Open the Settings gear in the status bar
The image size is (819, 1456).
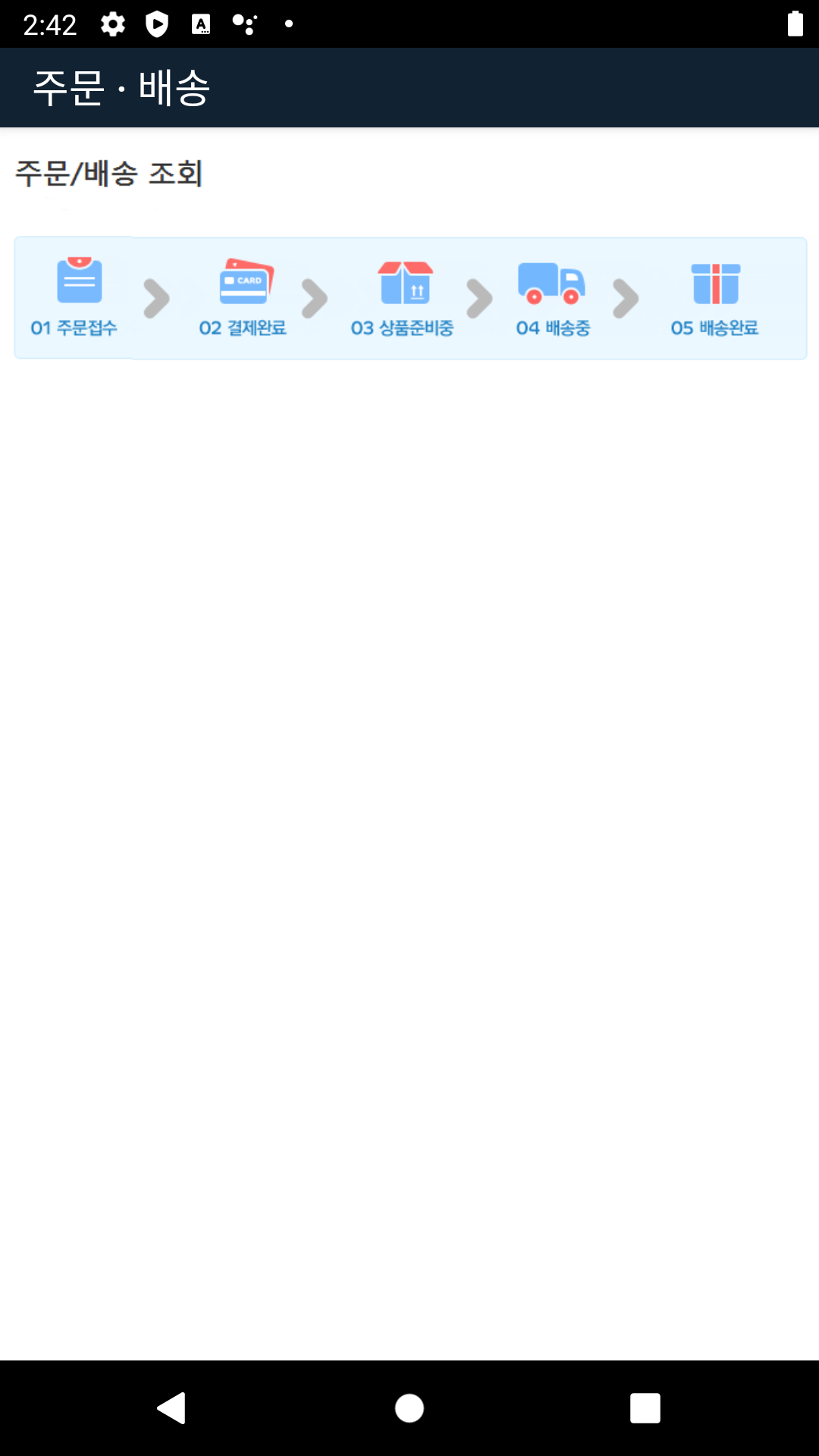(112, 25)
